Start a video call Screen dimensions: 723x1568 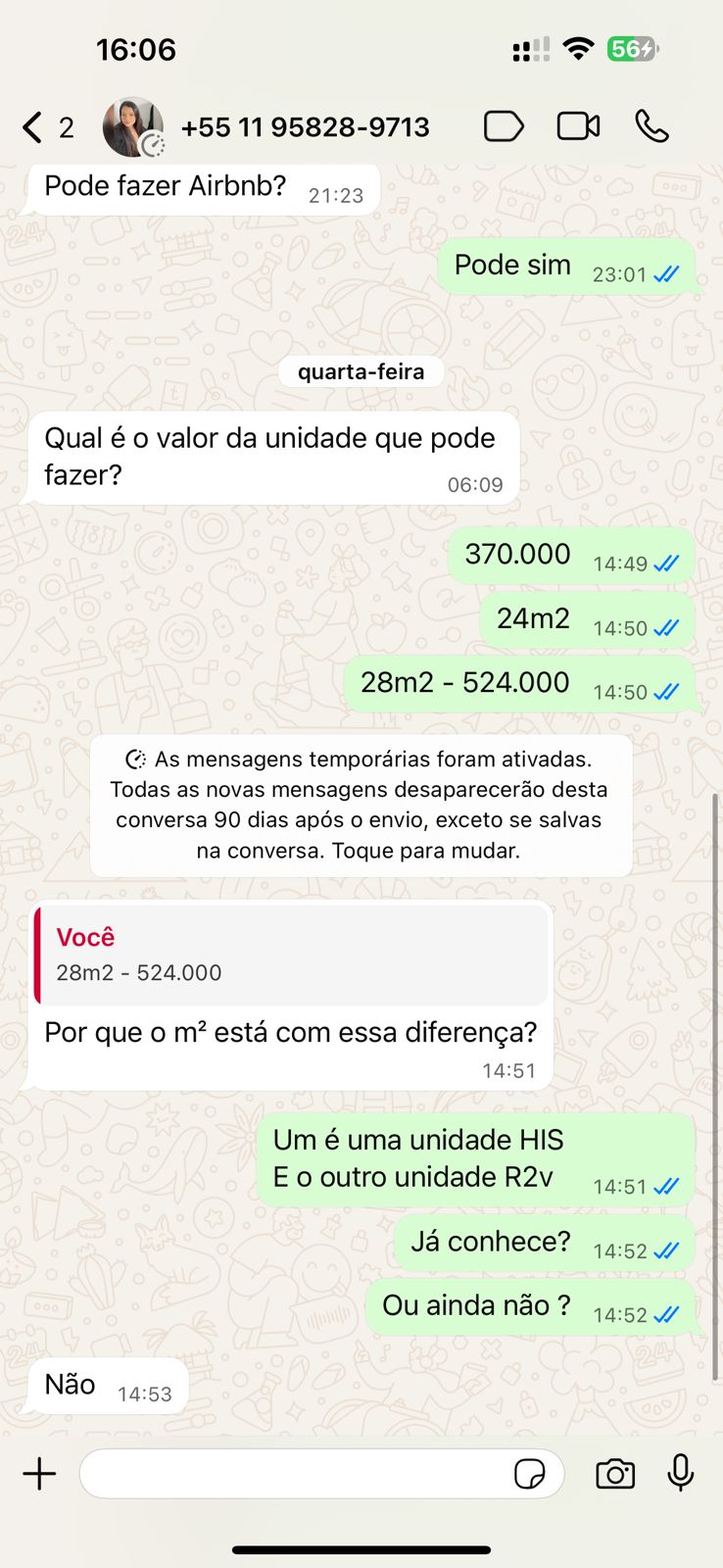(x=578, y=127)
